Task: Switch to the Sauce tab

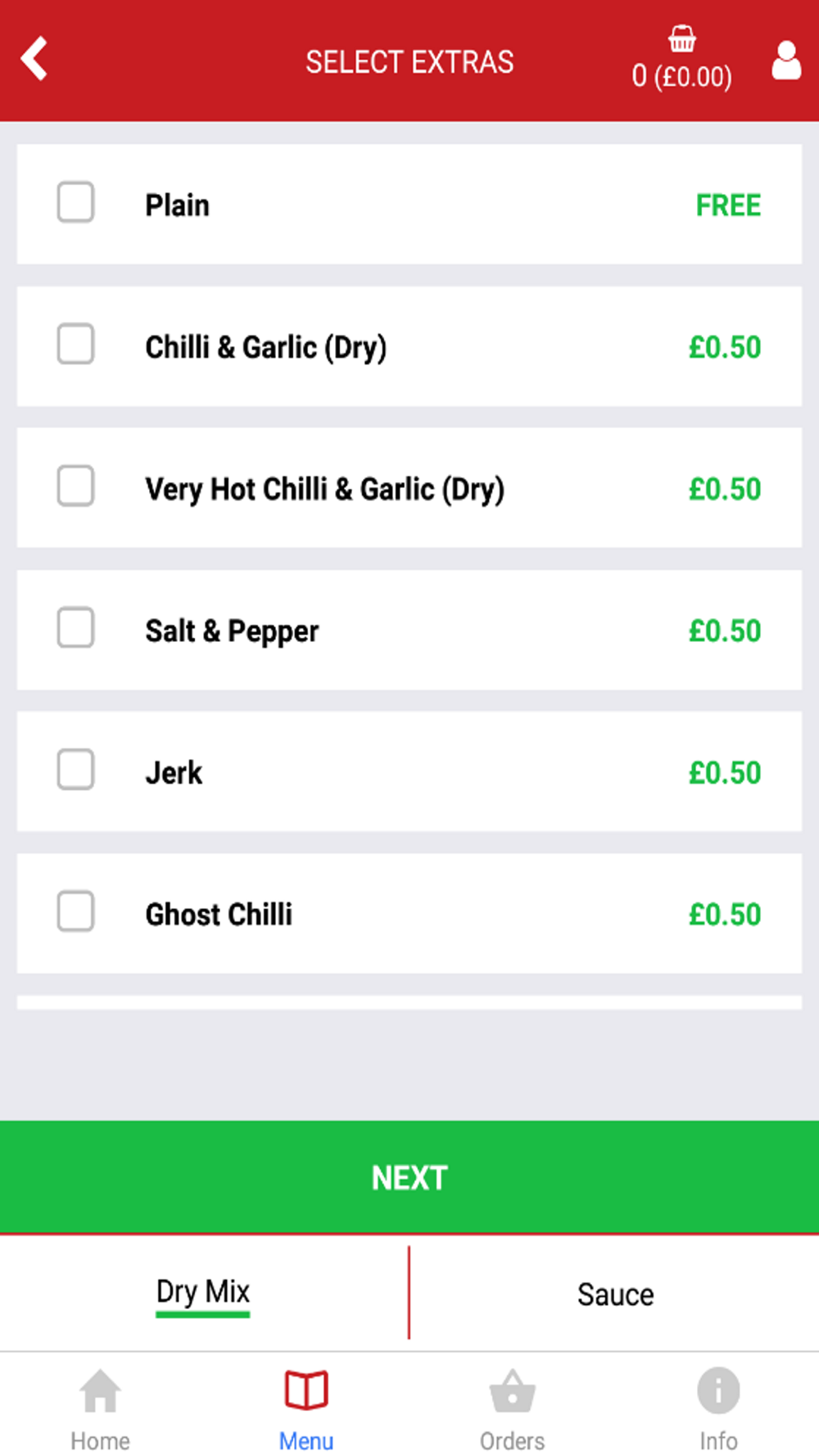Action: [615, 1293]
